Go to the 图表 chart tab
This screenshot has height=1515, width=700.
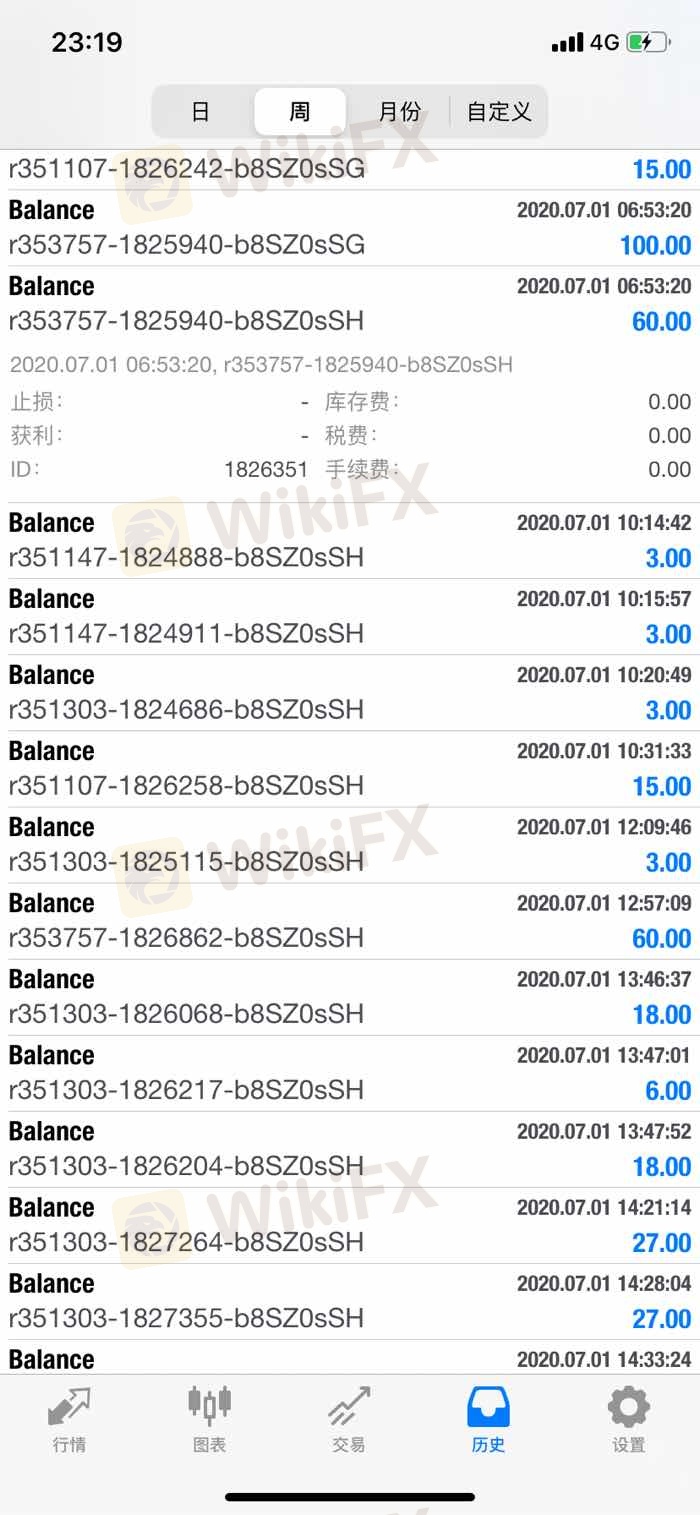209,1419
